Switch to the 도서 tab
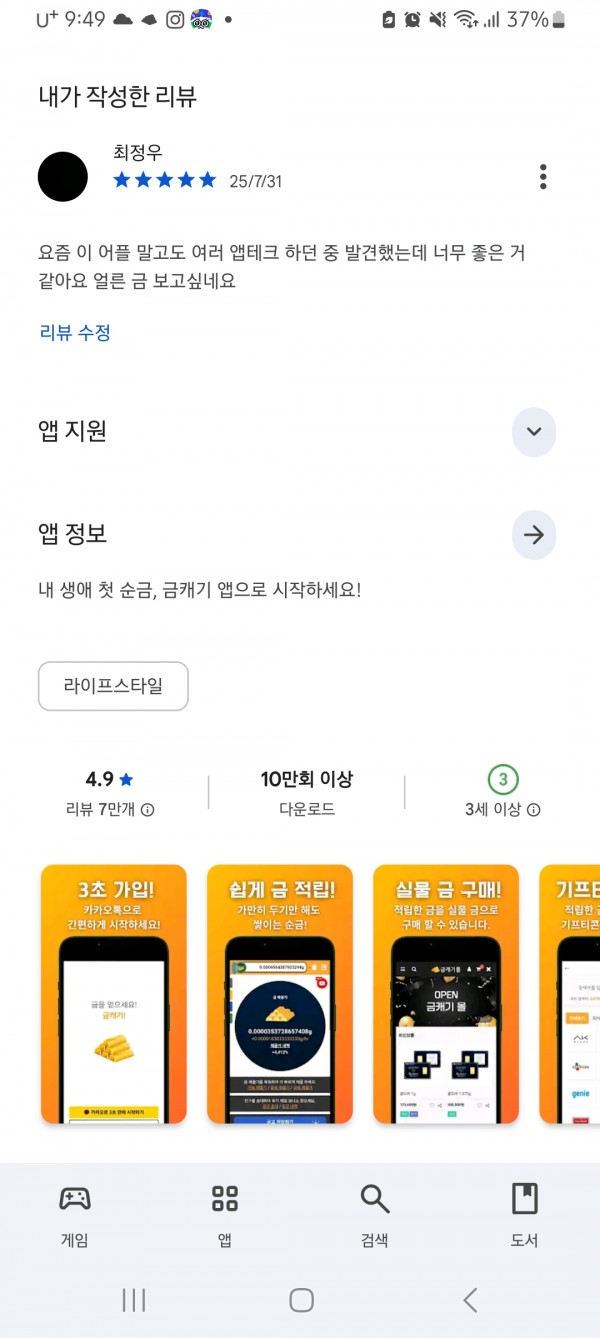 click(x=525, y=1215)
